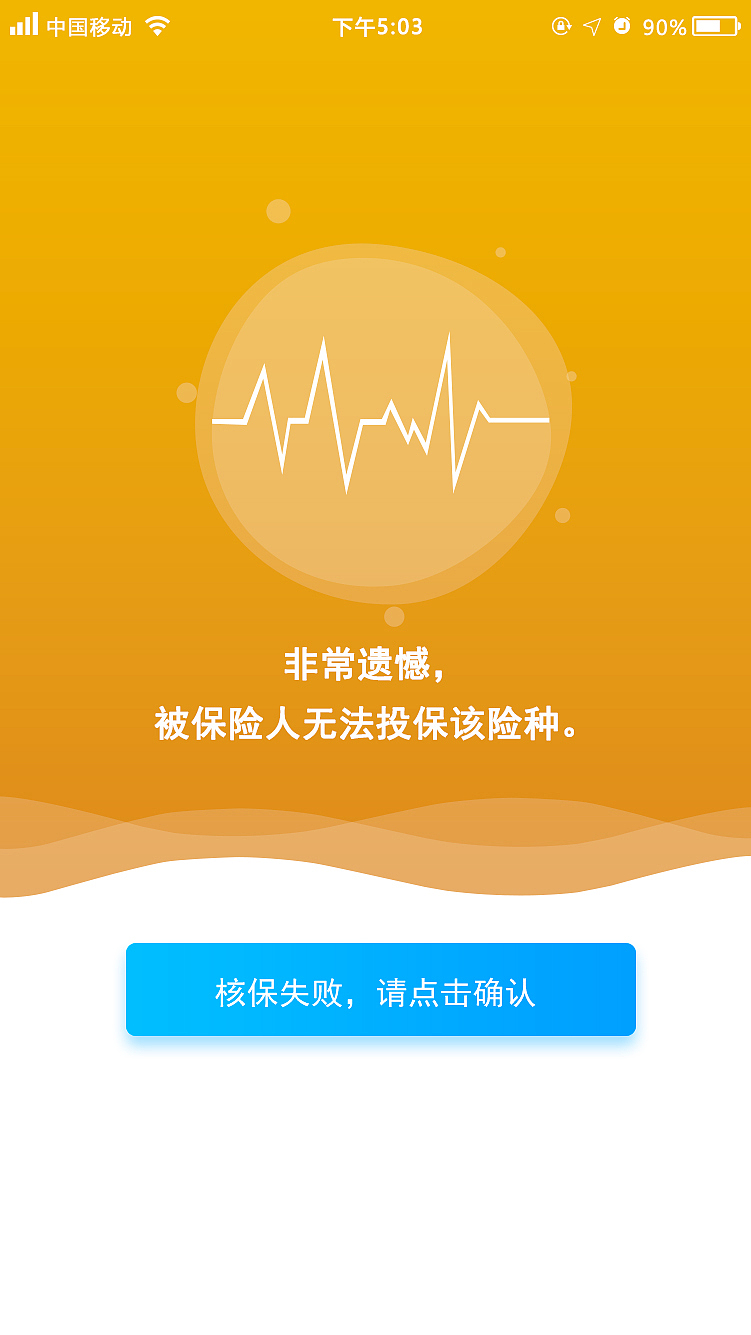
Task: Tap the wavy orange banner area
Action: [x=375, y=840]
